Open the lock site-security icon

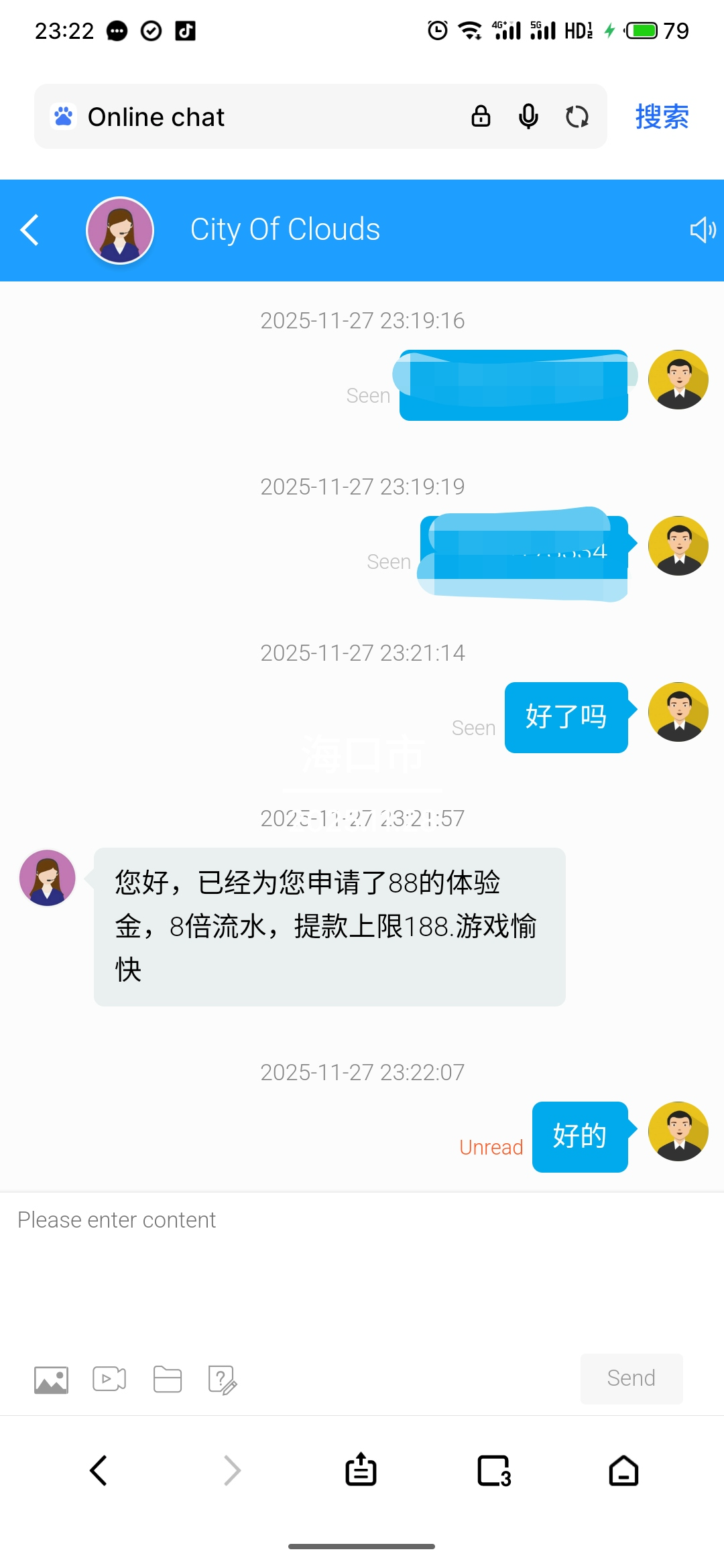click(481, 117)
